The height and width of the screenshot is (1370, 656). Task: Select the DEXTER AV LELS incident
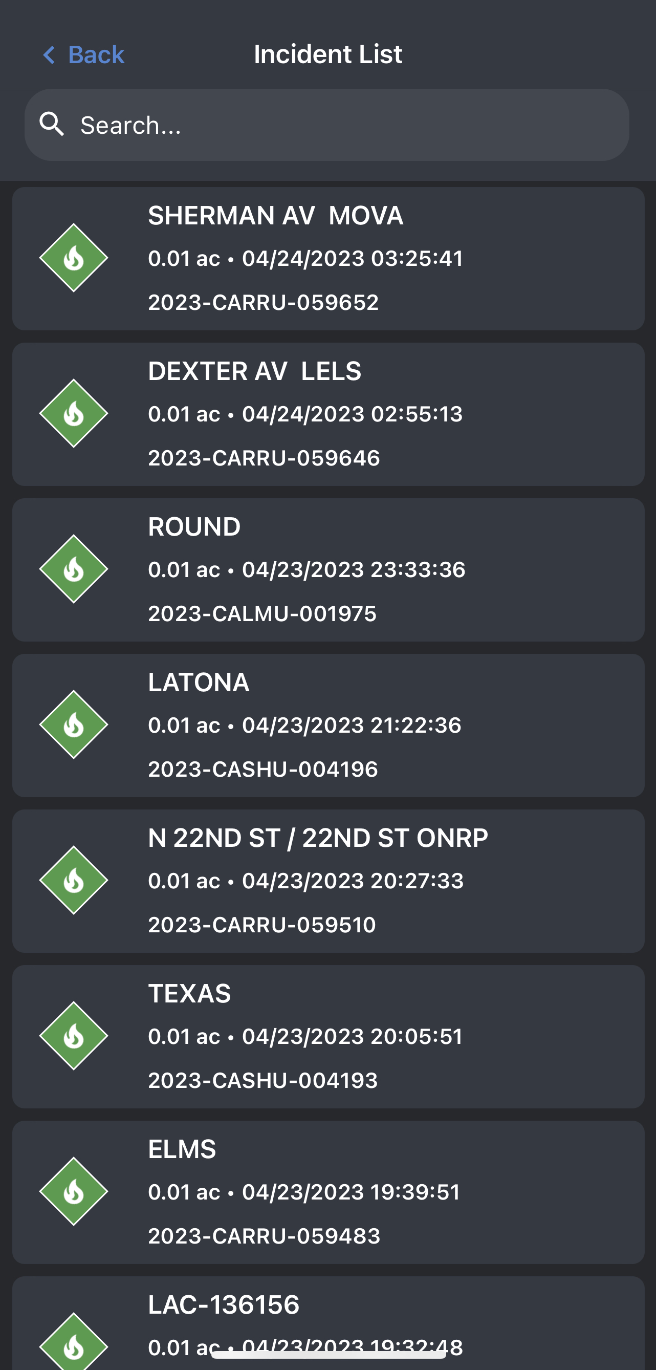pos(327,414)
